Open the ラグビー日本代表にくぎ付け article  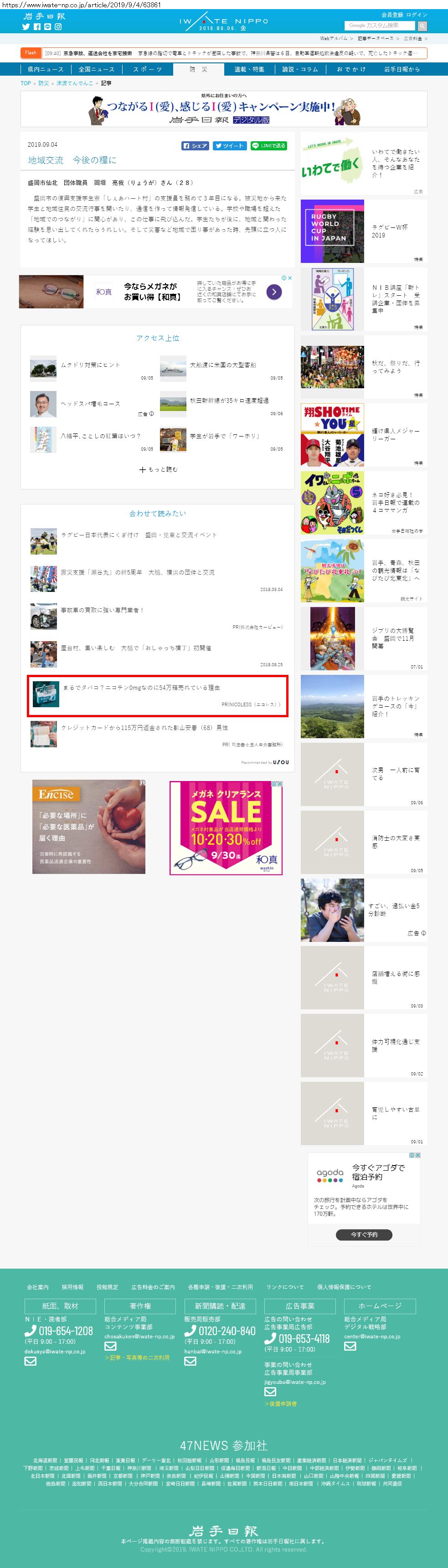[x=139, y=535]
